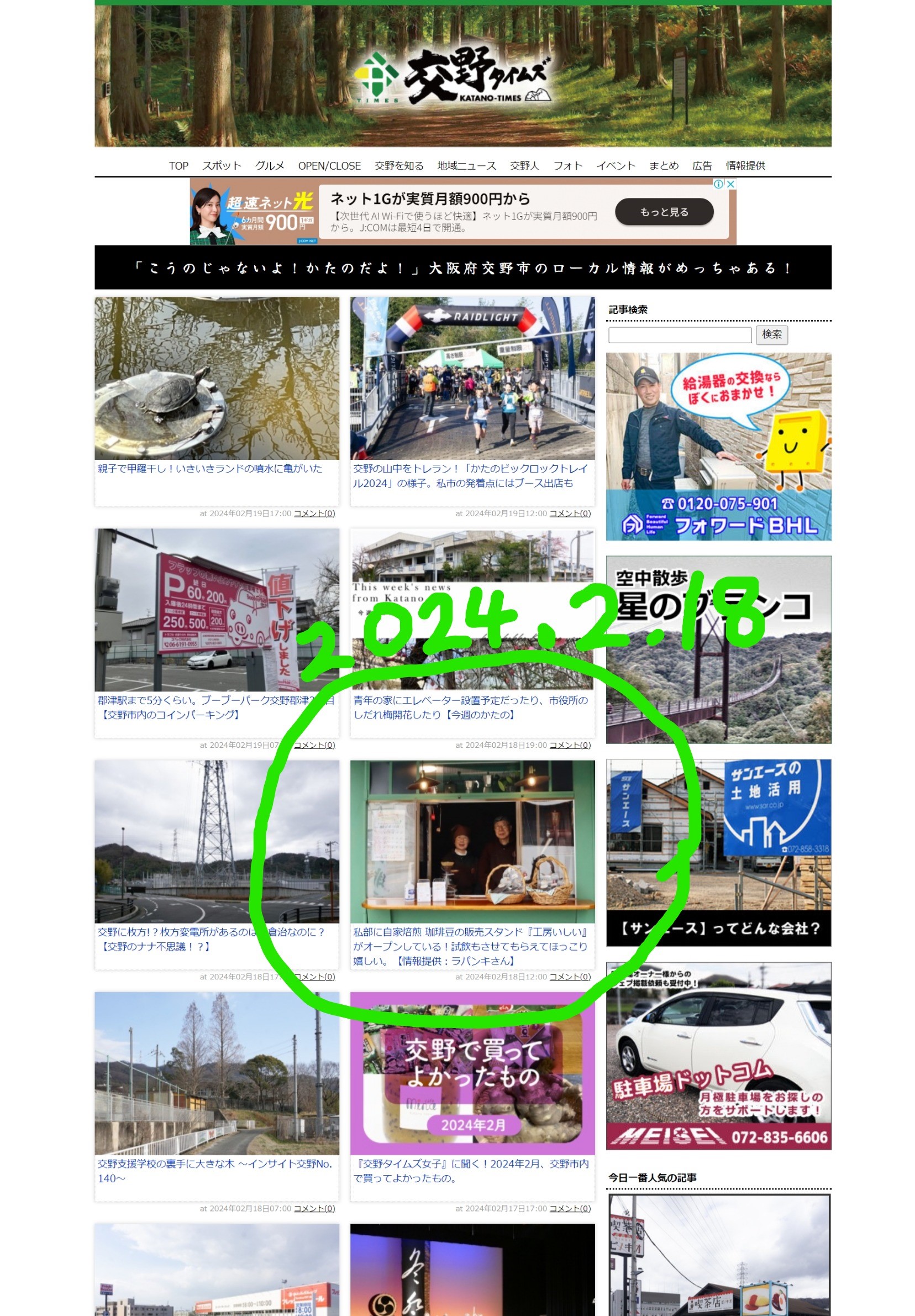Go to the グルメ section

tap(269, 166)
